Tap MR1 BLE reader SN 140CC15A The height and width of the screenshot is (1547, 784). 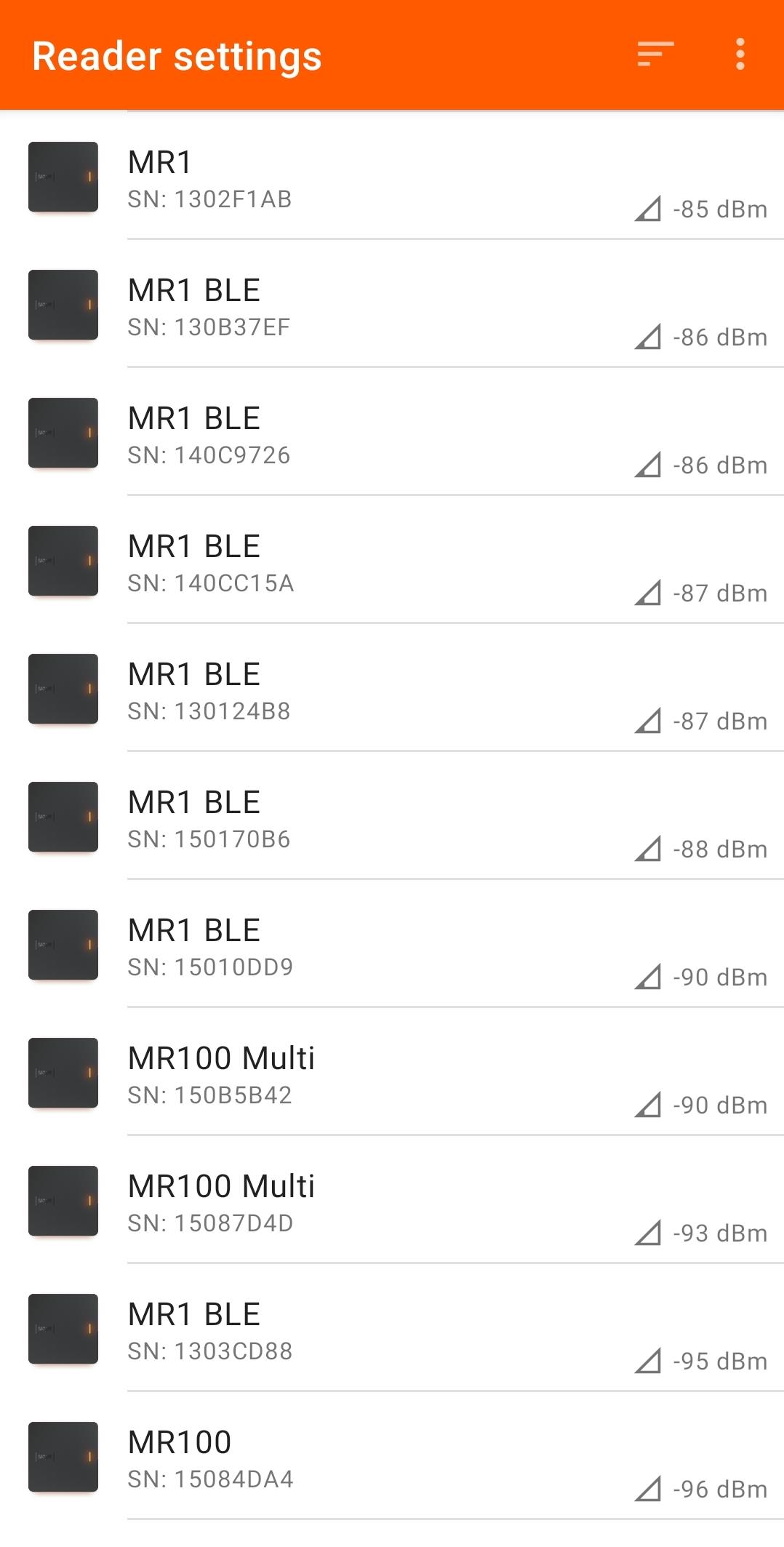coord(392,561)
